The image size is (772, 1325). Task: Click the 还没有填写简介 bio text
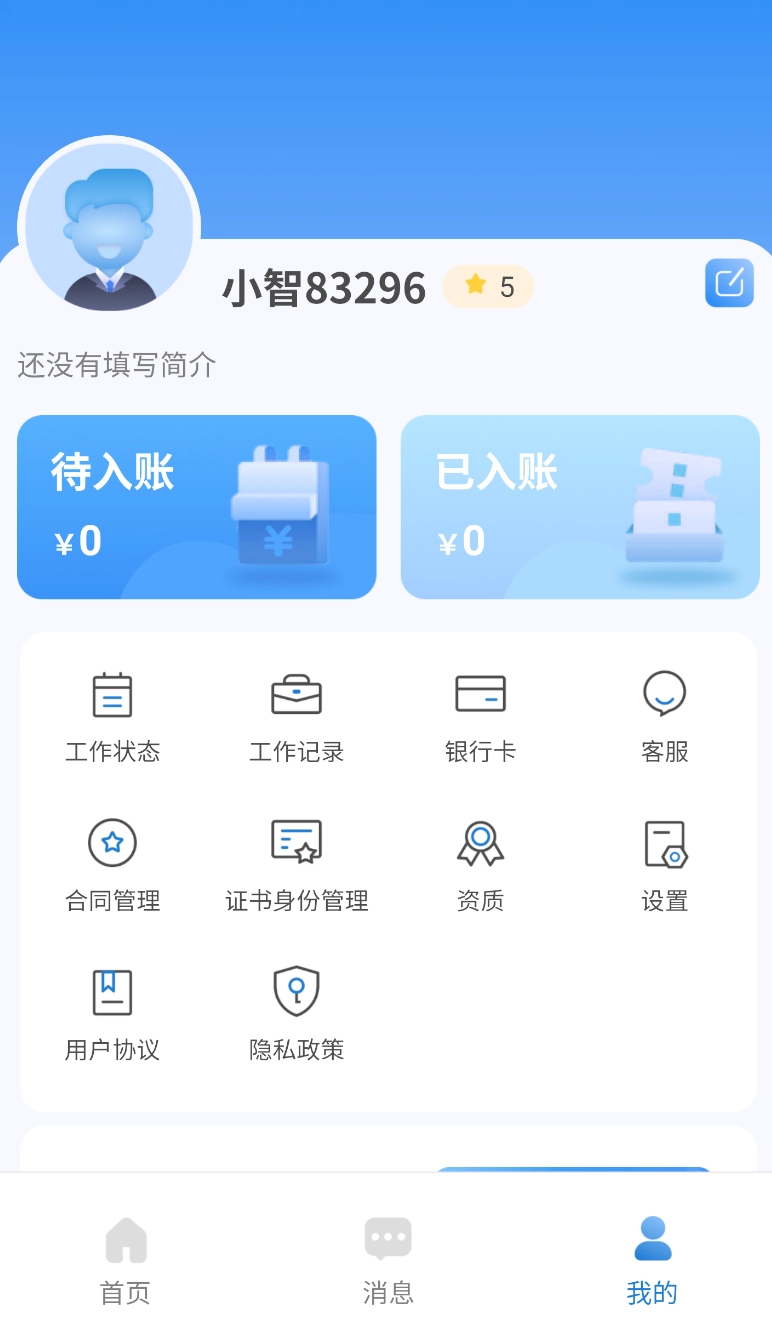pos(116,366)
